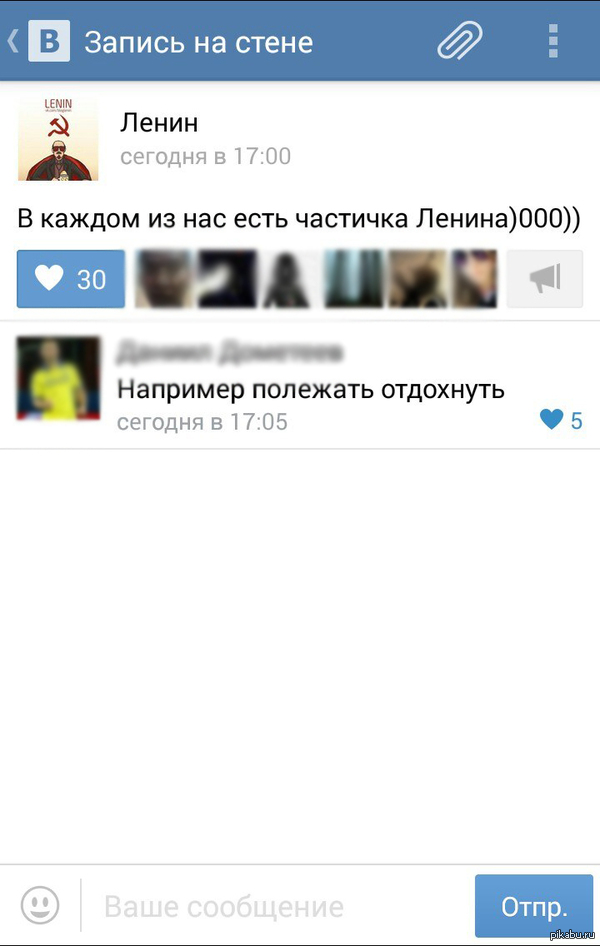Open the emoji smiley picker
600x946 pixels.
[40, 906]
